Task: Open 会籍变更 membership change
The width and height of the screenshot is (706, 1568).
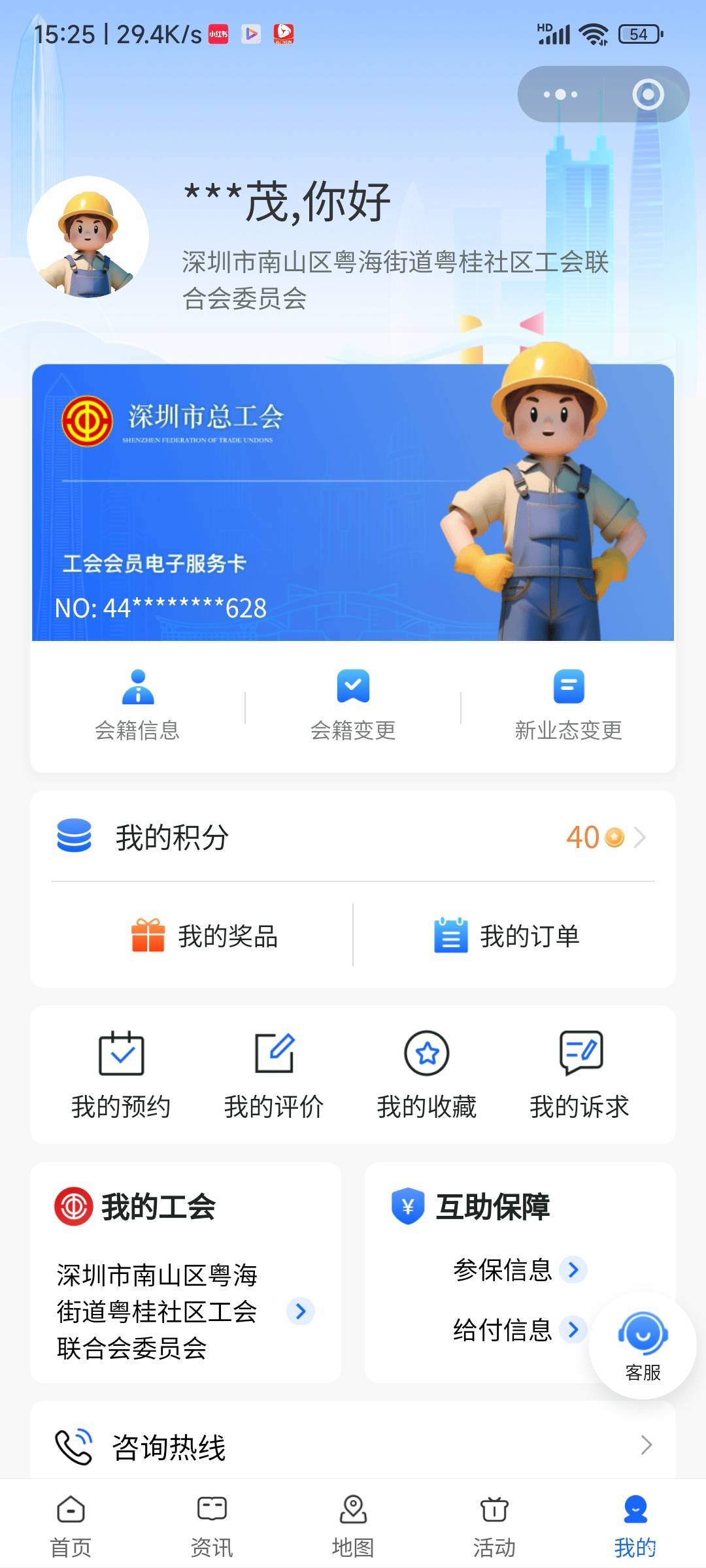Action: click(x=353, y=706)
